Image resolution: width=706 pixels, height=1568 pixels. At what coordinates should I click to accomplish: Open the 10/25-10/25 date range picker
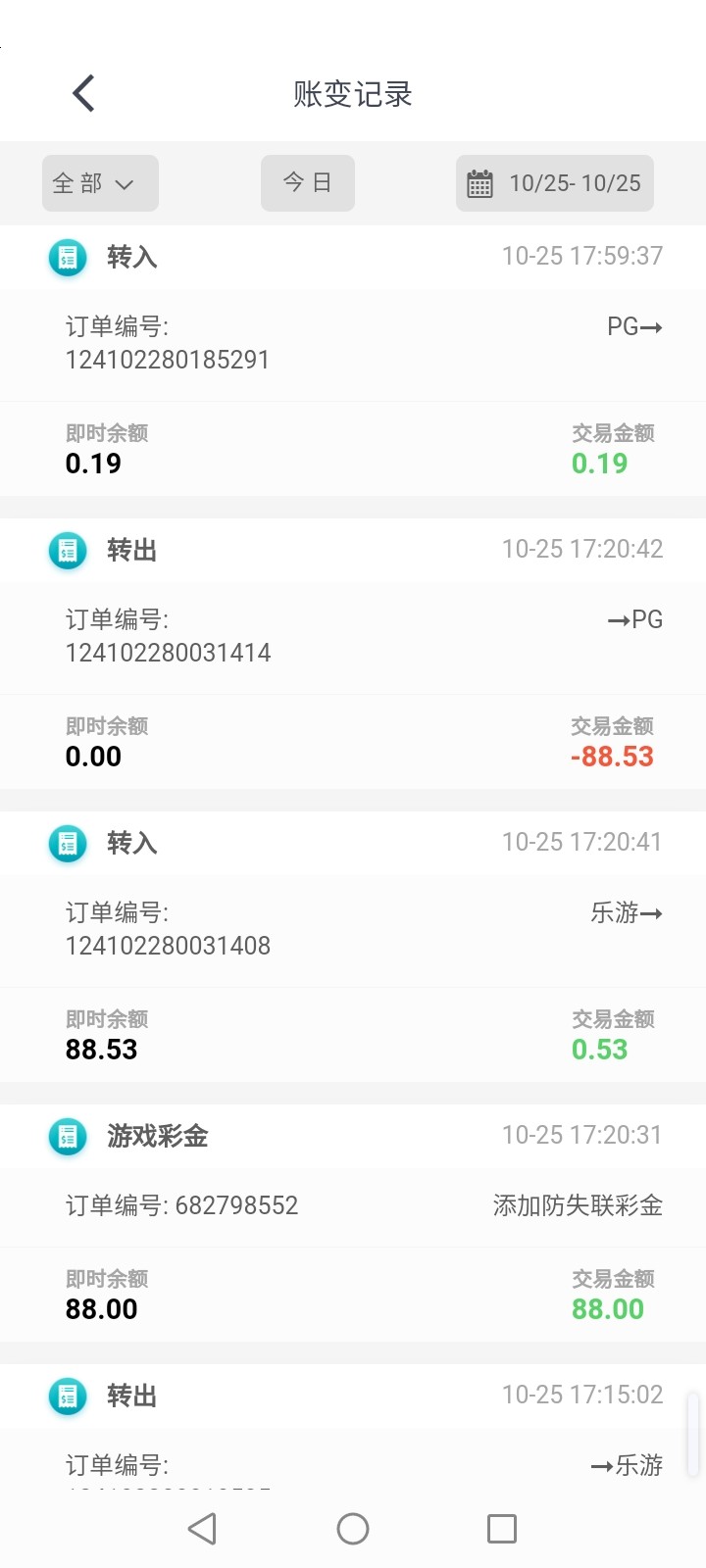555,183
